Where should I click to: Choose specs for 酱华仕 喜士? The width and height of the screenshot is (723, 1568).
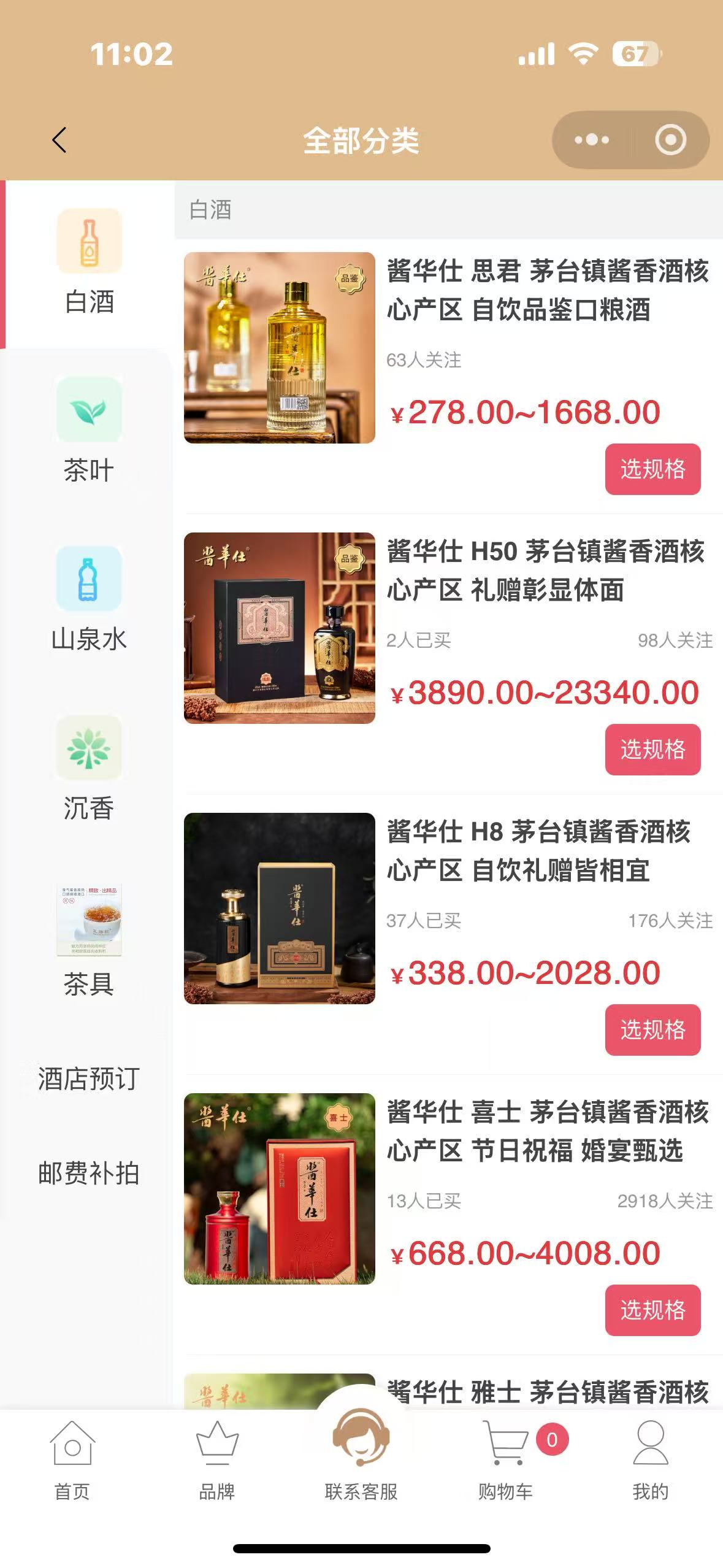click(652, 1310)
